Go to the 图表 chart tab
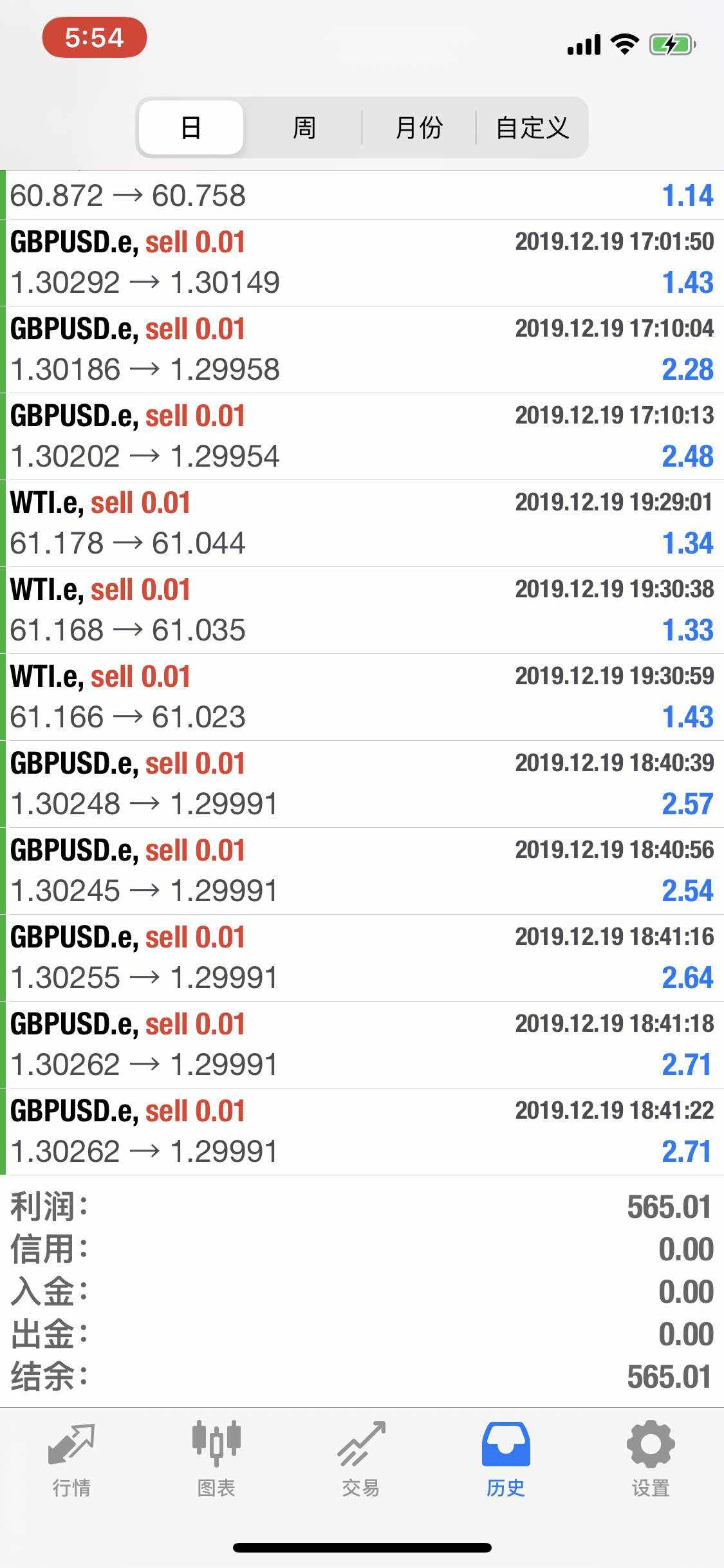The image size is (724, 1568). [x=216, y=1459]
